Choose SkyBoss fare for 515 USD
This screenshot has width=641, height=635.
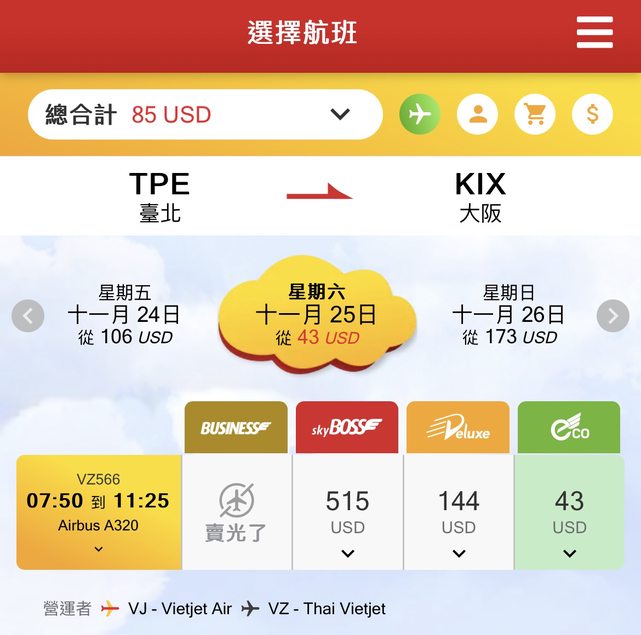347,512
